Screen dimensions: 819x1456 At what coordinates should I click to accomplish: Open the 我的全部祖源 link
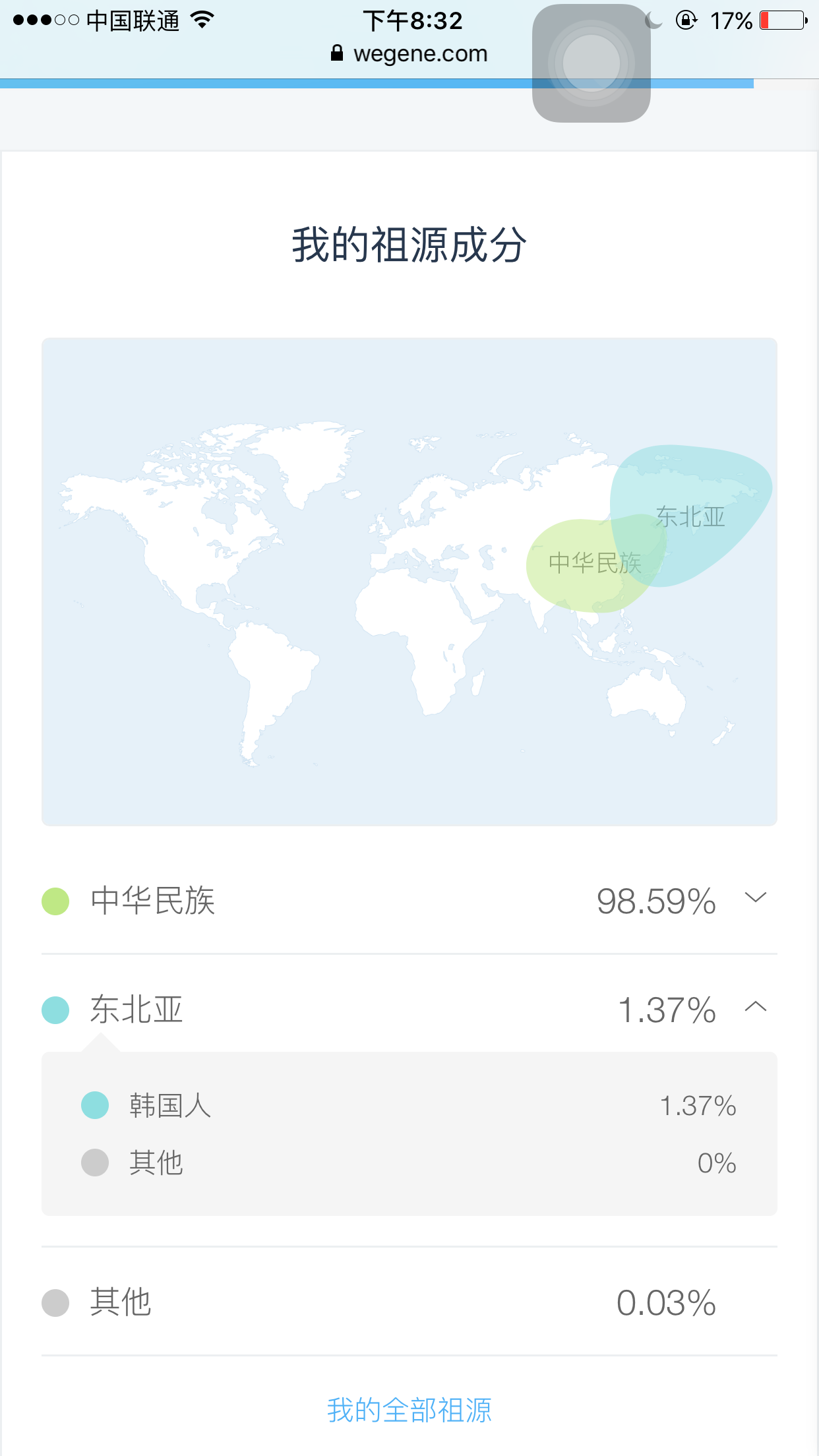409,1410
